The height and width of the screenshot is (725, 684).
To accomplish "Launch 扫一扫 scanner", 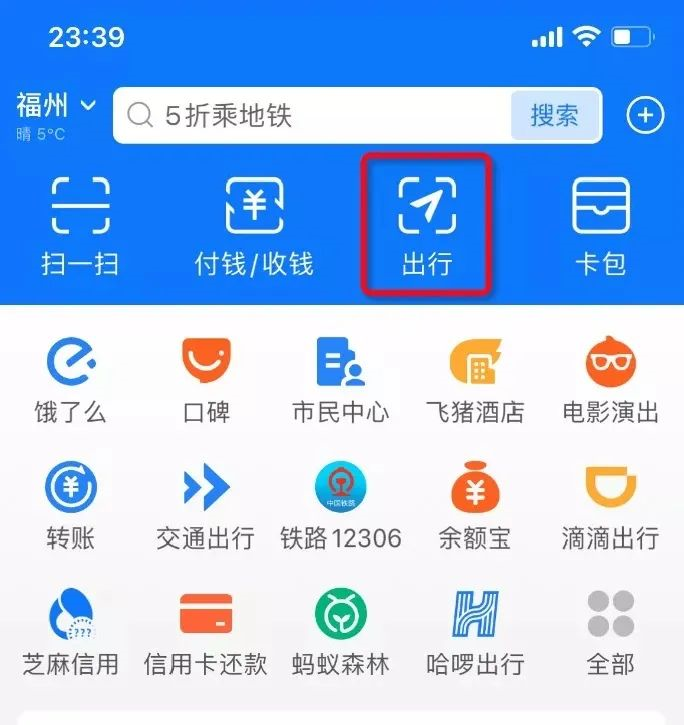I will [80, 225].
